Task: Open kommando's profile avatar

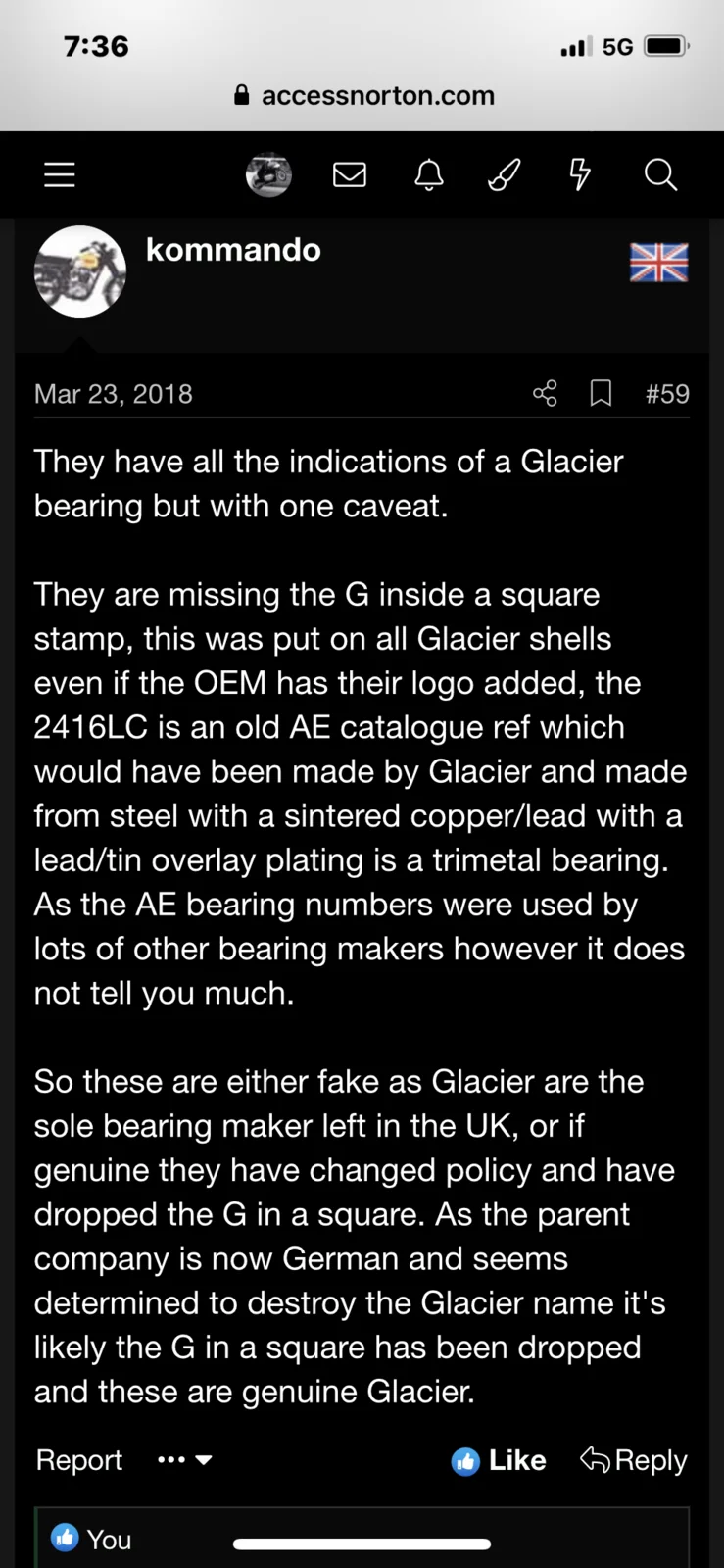Action: click(x=80, y=271)
